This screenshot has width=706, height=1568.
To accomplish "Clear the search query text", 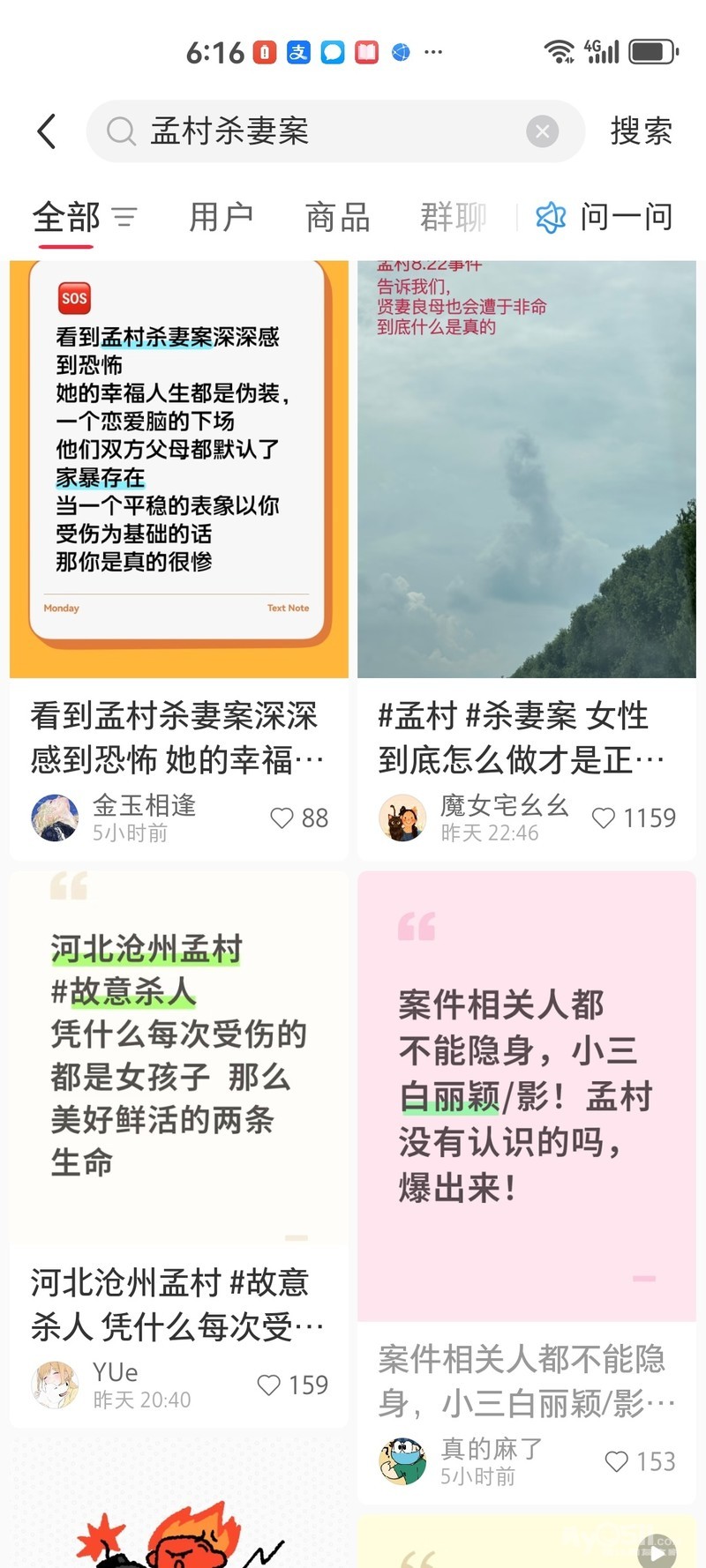I will pyautogui.click(x=542, y=132).
